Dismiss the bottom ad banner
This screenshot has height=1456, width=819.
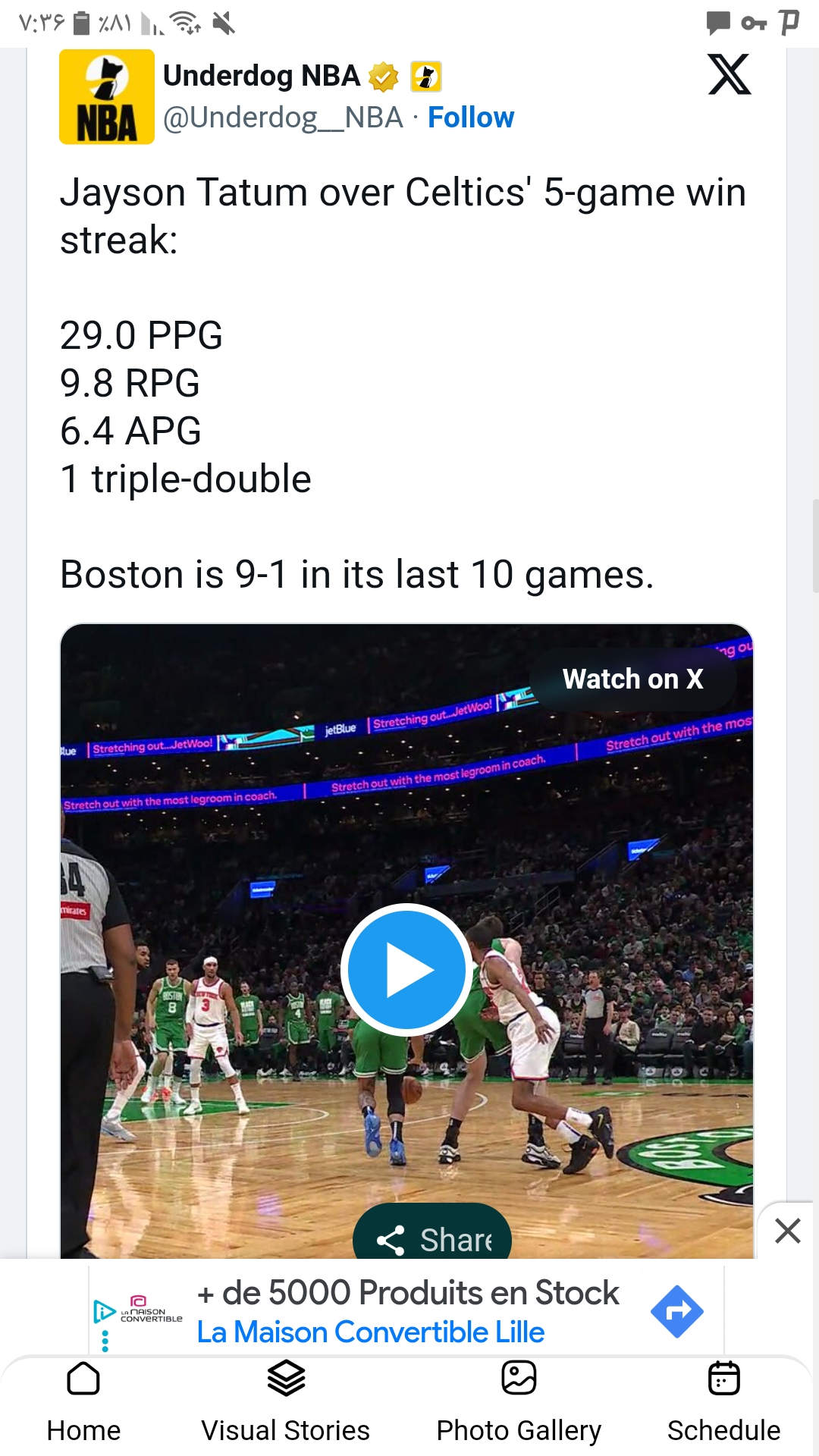point(788,1230)
